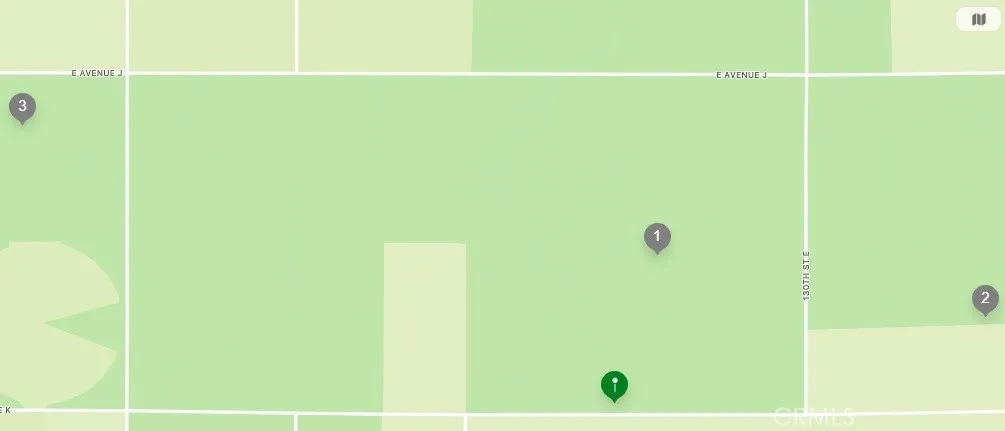Select map pin number 2
This screenshot has height=431, width=1005.
(x=985, y=299)
